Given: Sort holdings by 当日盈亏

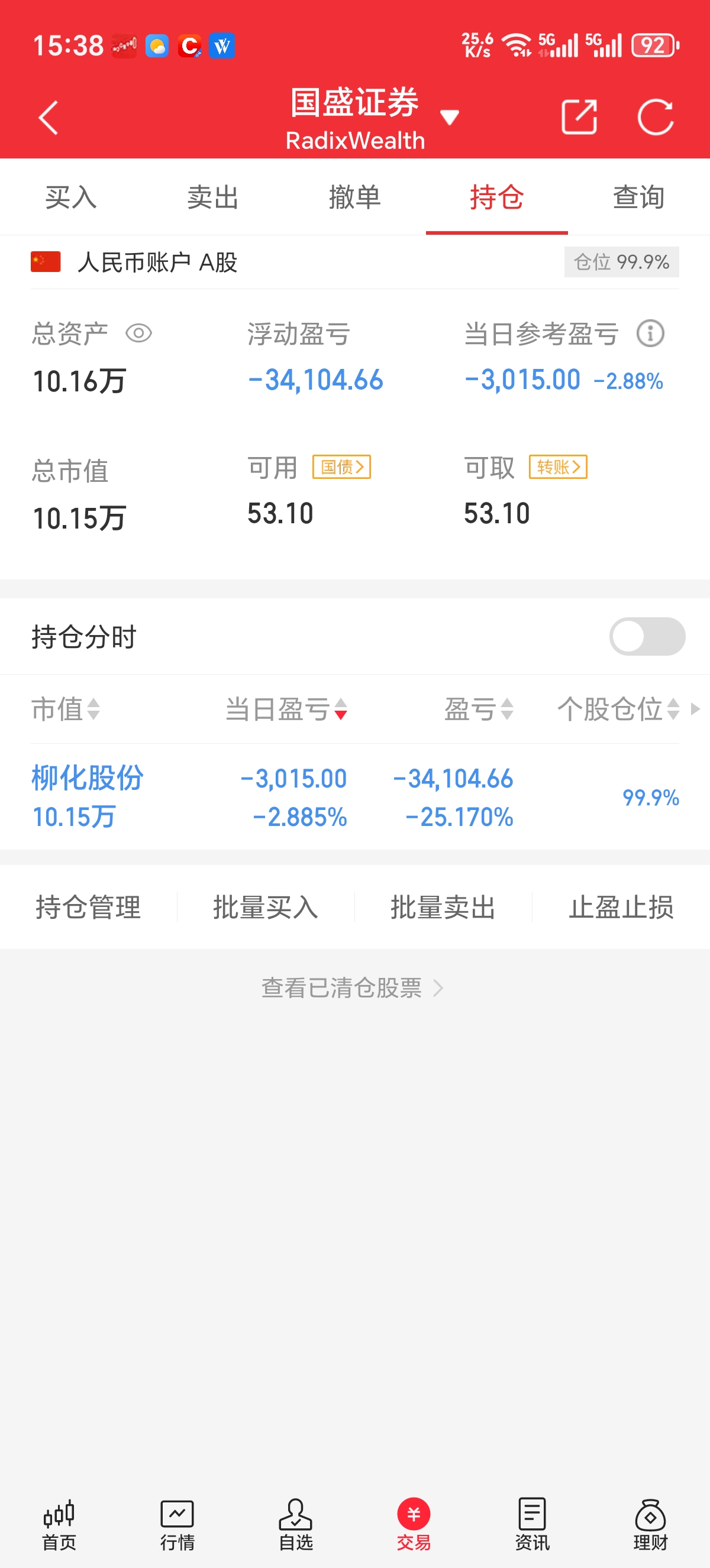Looking at the screenshot, I should coord(286,709).
